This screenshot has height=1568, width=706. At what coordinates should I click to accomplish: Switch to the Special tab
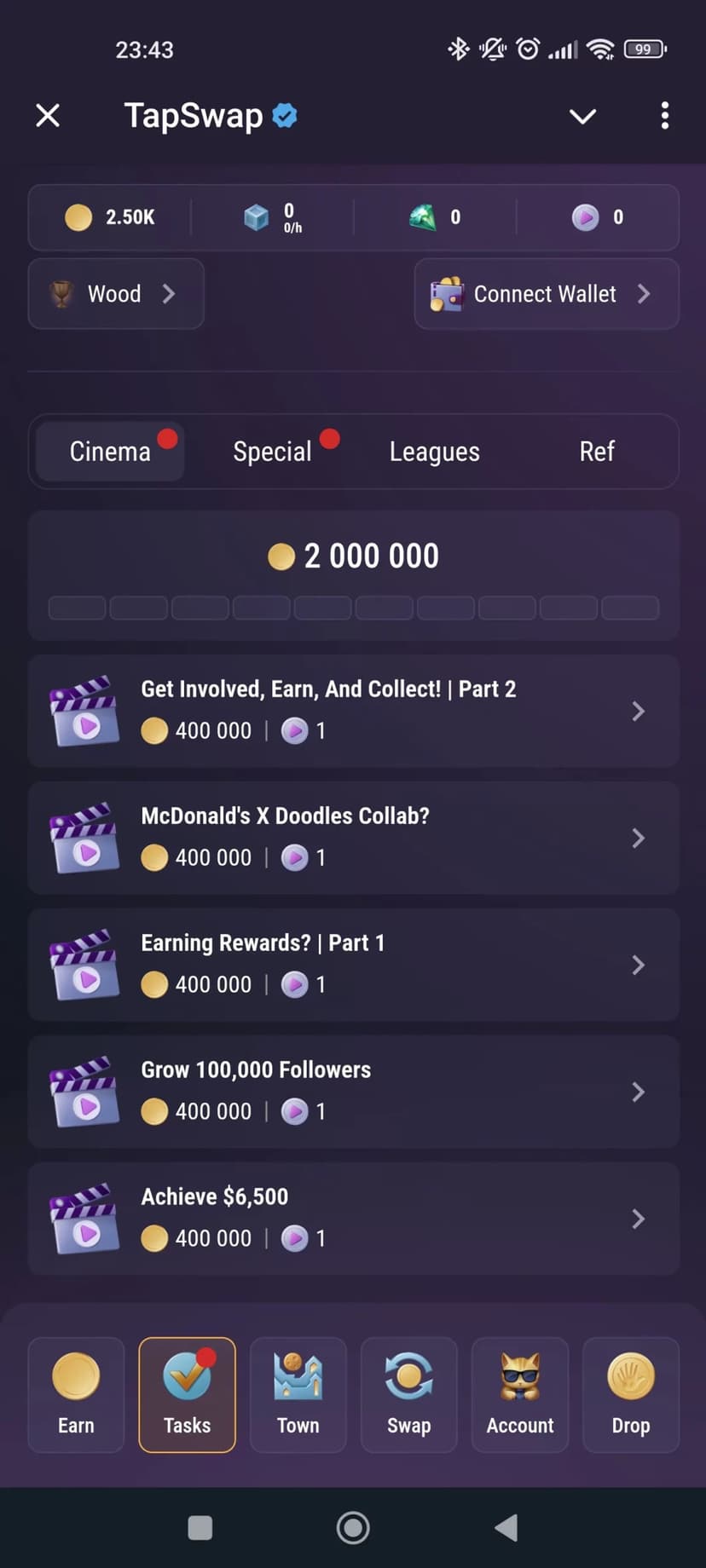[273, 452]
